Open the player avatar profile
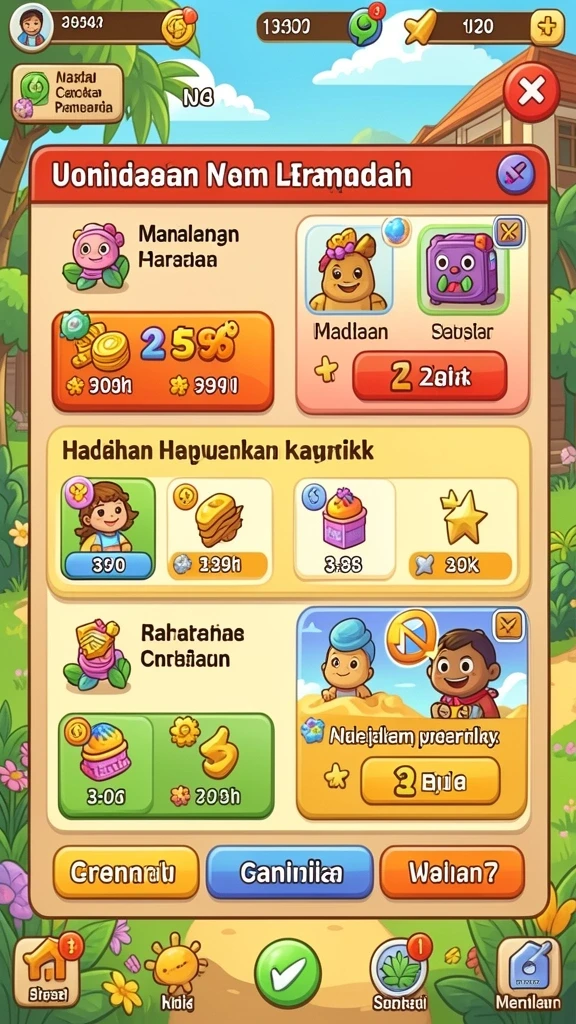This screenshot has height=1024, width=576. click(31, 27)
